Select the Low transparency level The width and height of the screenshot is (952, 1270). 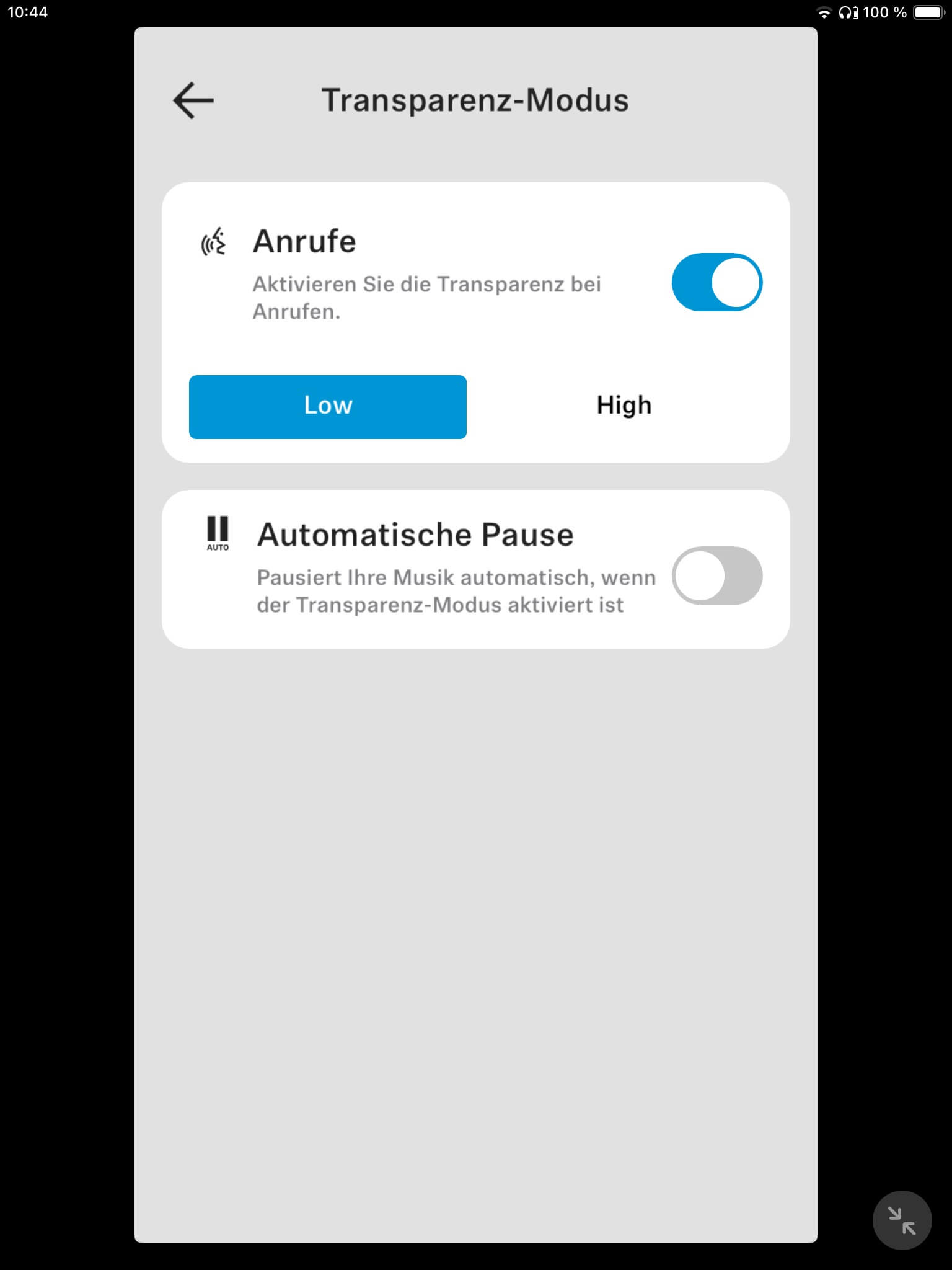tap(327, 407)
